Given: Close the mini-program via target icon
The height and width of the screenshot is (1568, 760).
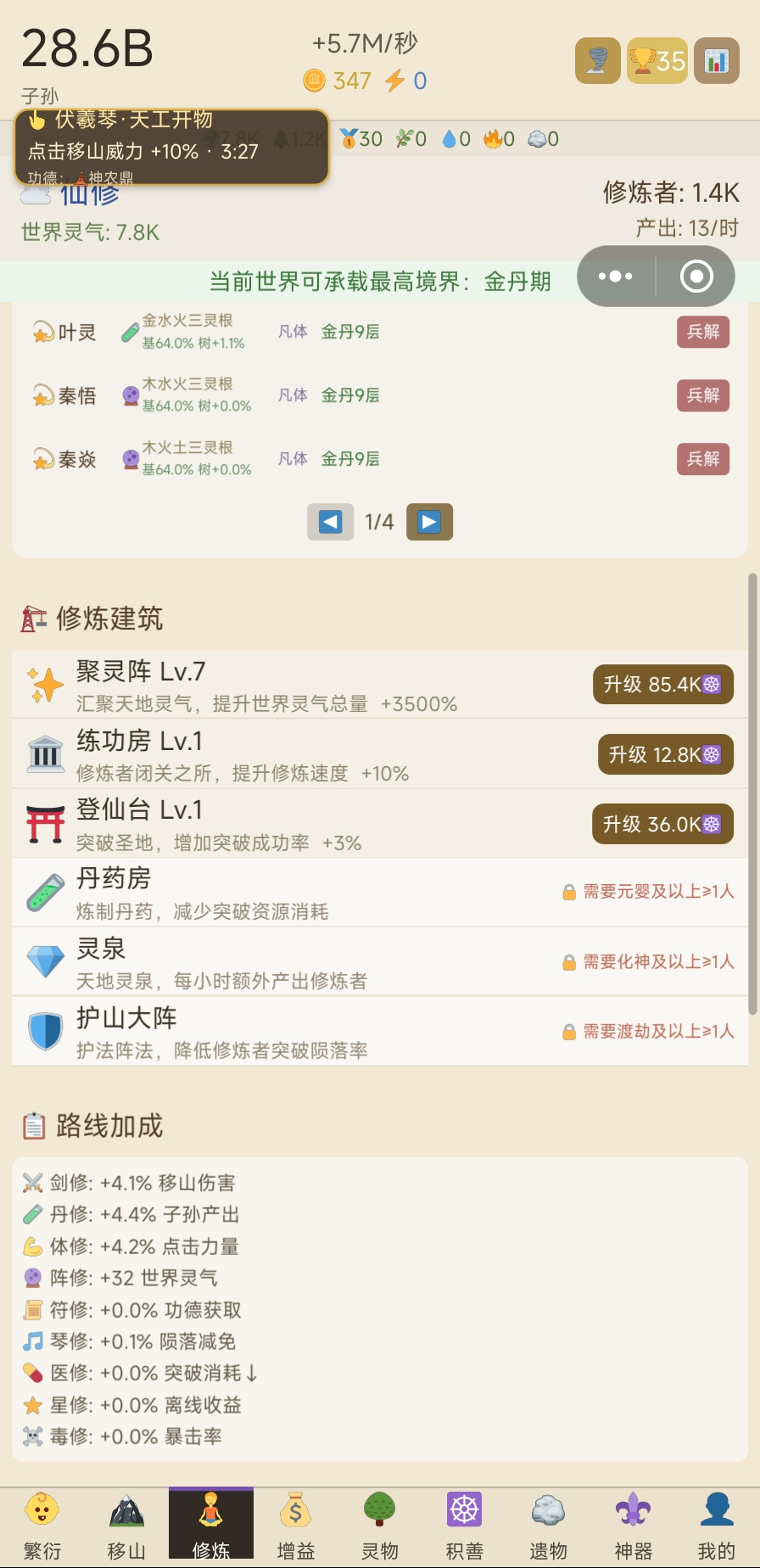Looking at the screenshot, I should [x=696, y=277].
